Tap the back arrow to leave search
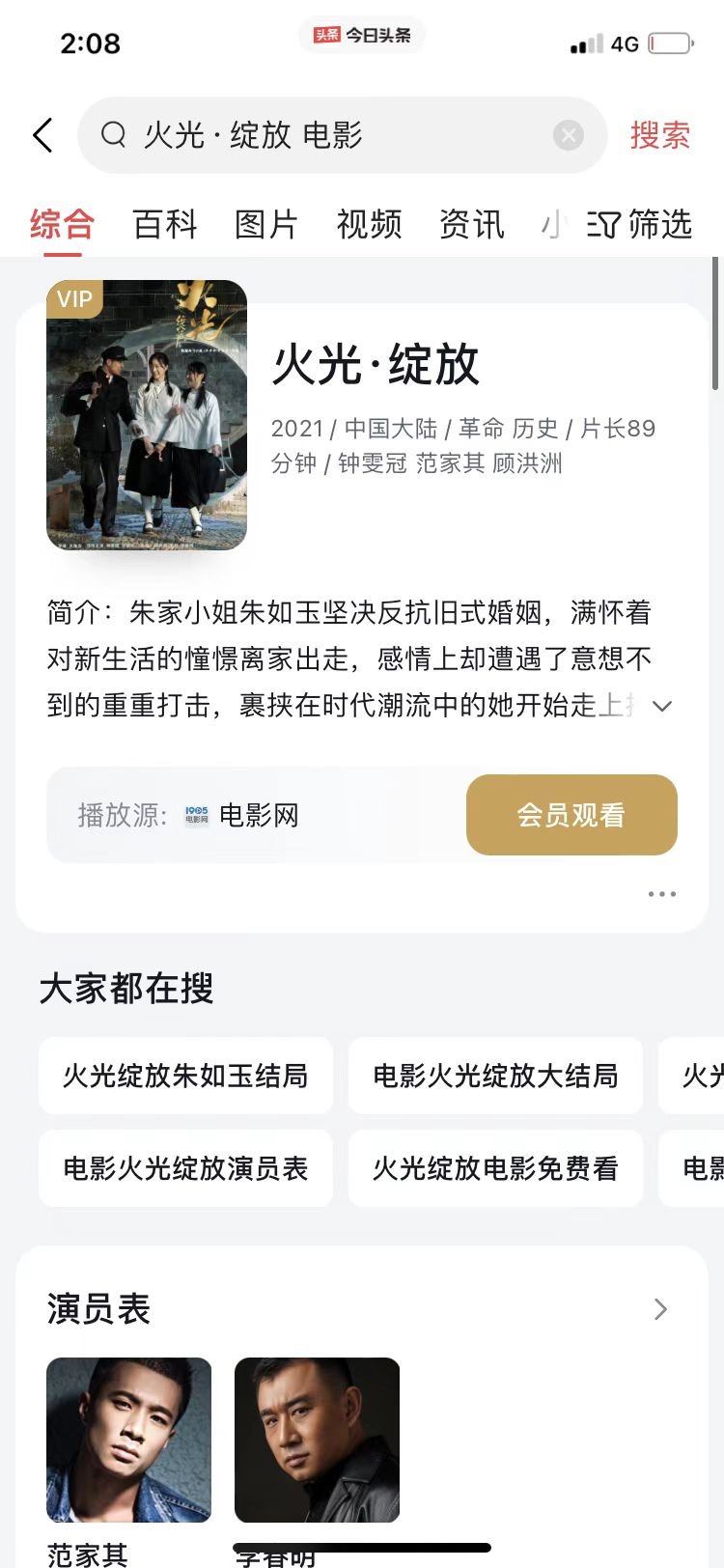This screenshot has width=724, height=1568. (42, 134)
